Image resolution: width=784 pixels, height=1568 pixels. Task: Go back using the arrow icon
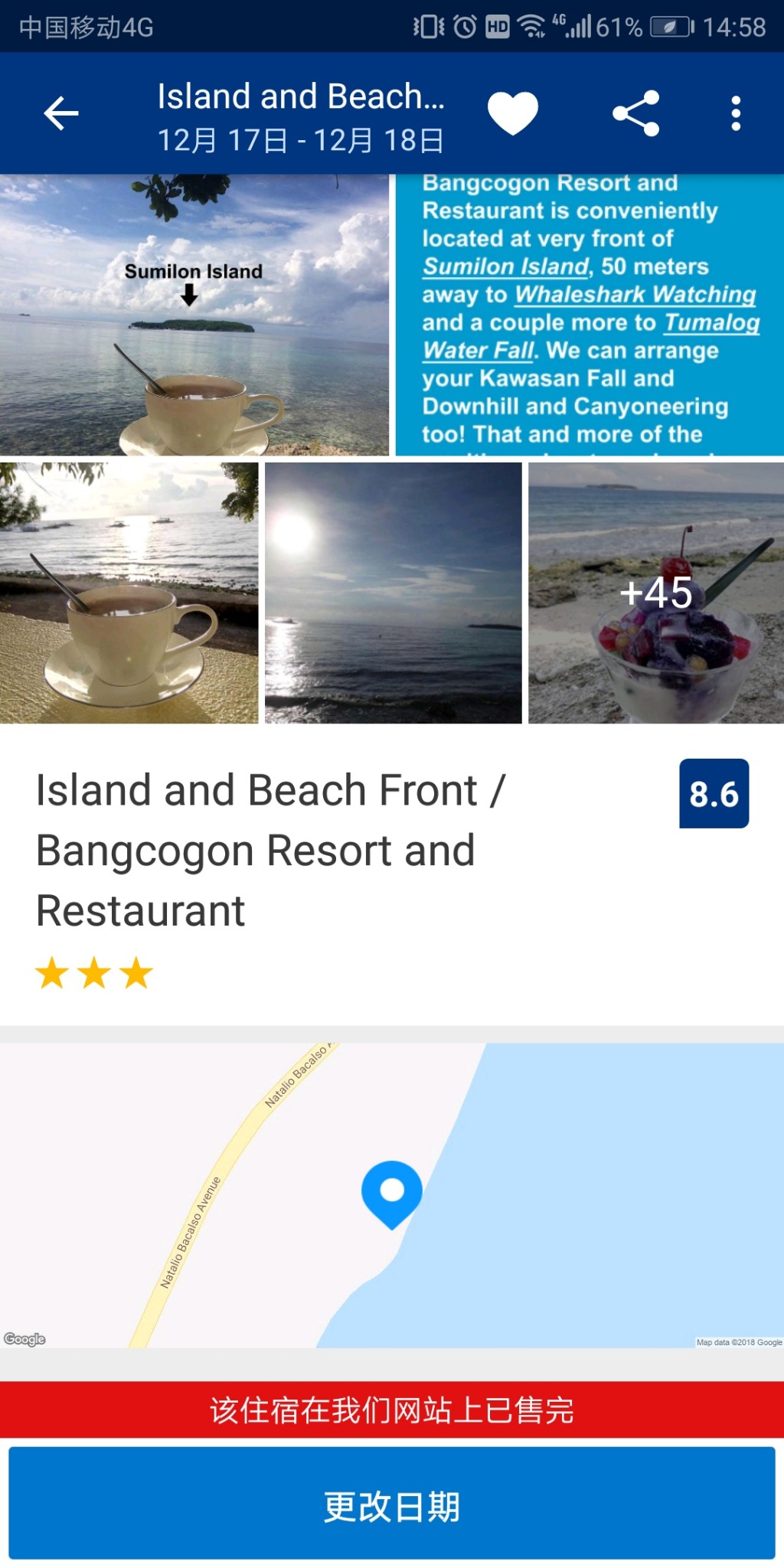(x=61, y=113)
